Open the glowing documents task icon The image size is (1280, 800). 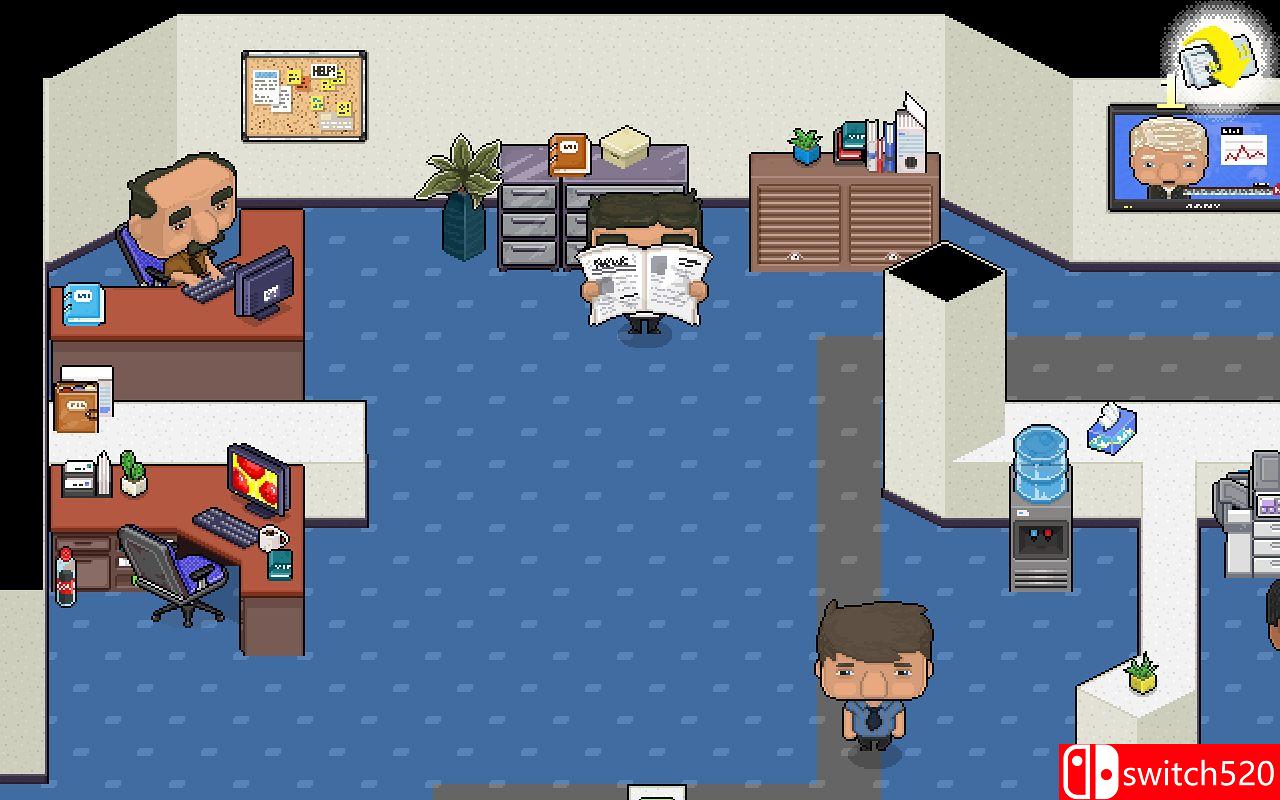(x=1212, y=57)
